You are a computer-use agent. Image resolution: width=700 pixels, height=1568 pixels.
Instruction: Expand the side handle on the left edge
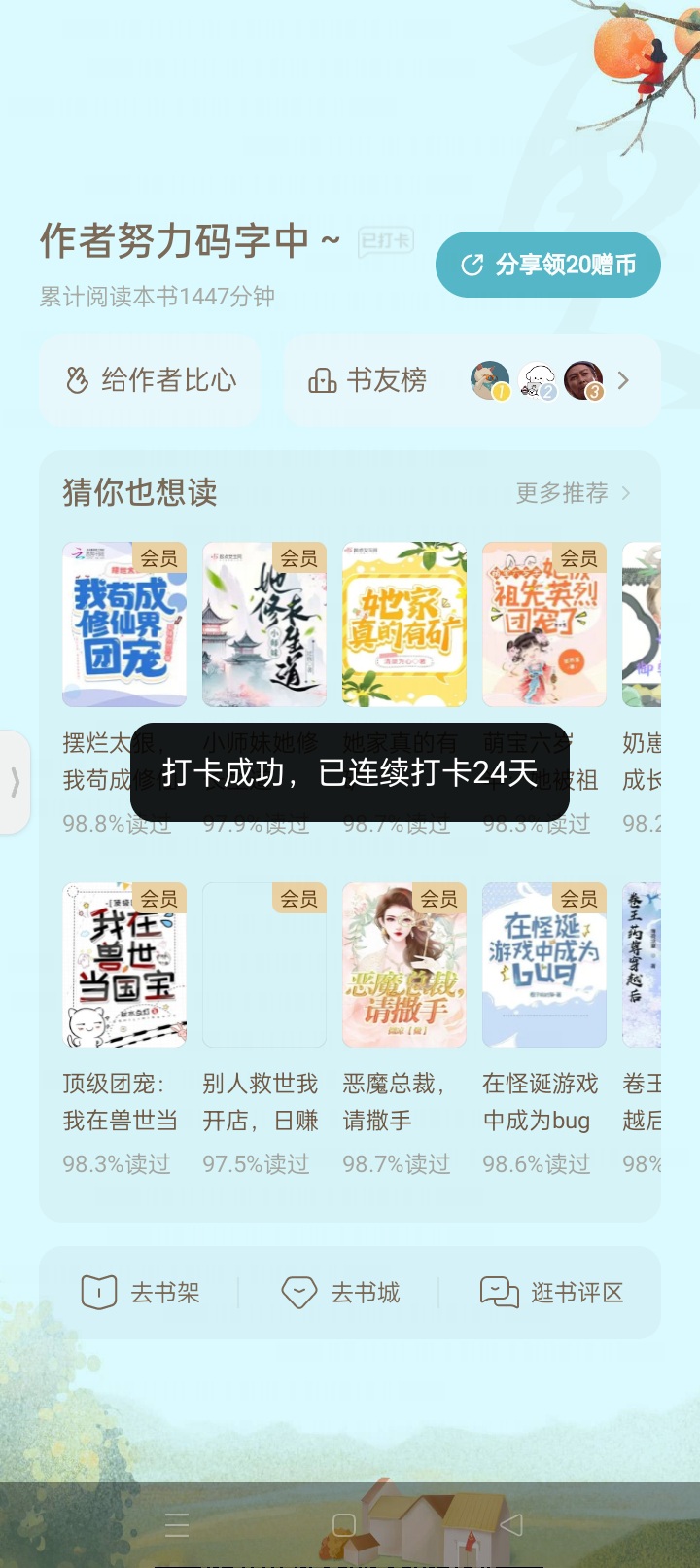coord(15,782)
